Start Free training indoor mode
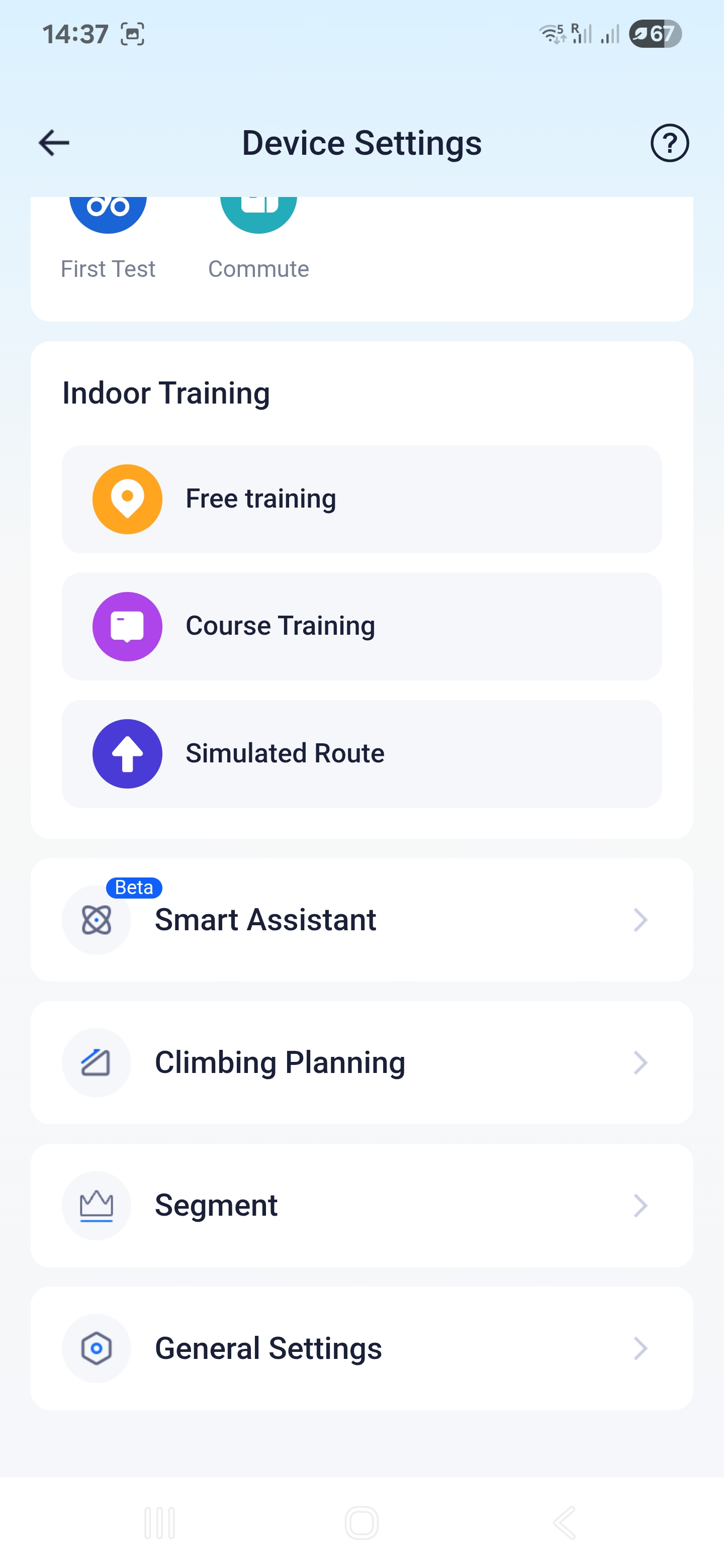Screen dimensions: 724x1568 point(361,499)
